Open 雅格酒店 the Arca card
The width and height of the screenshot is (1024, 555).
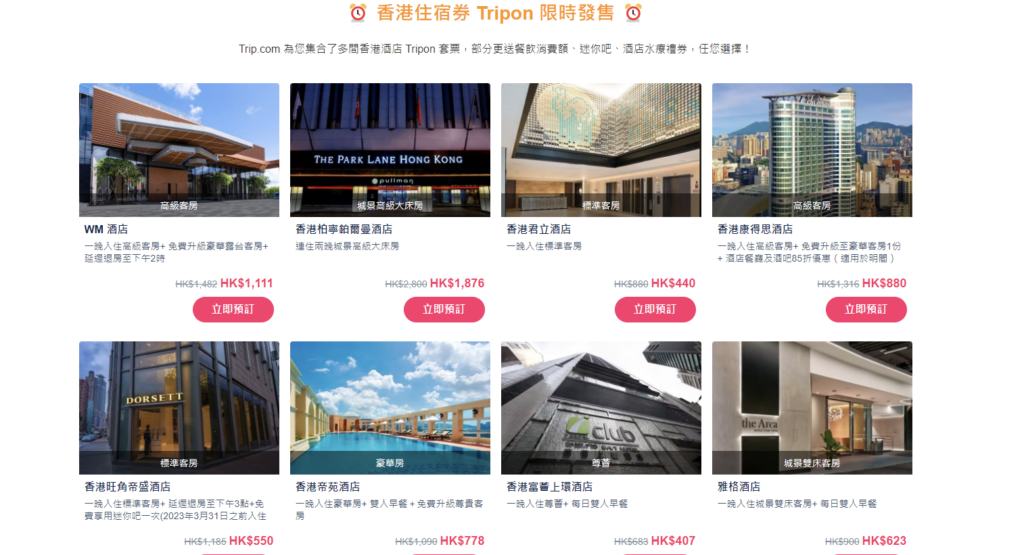[812, 406]
